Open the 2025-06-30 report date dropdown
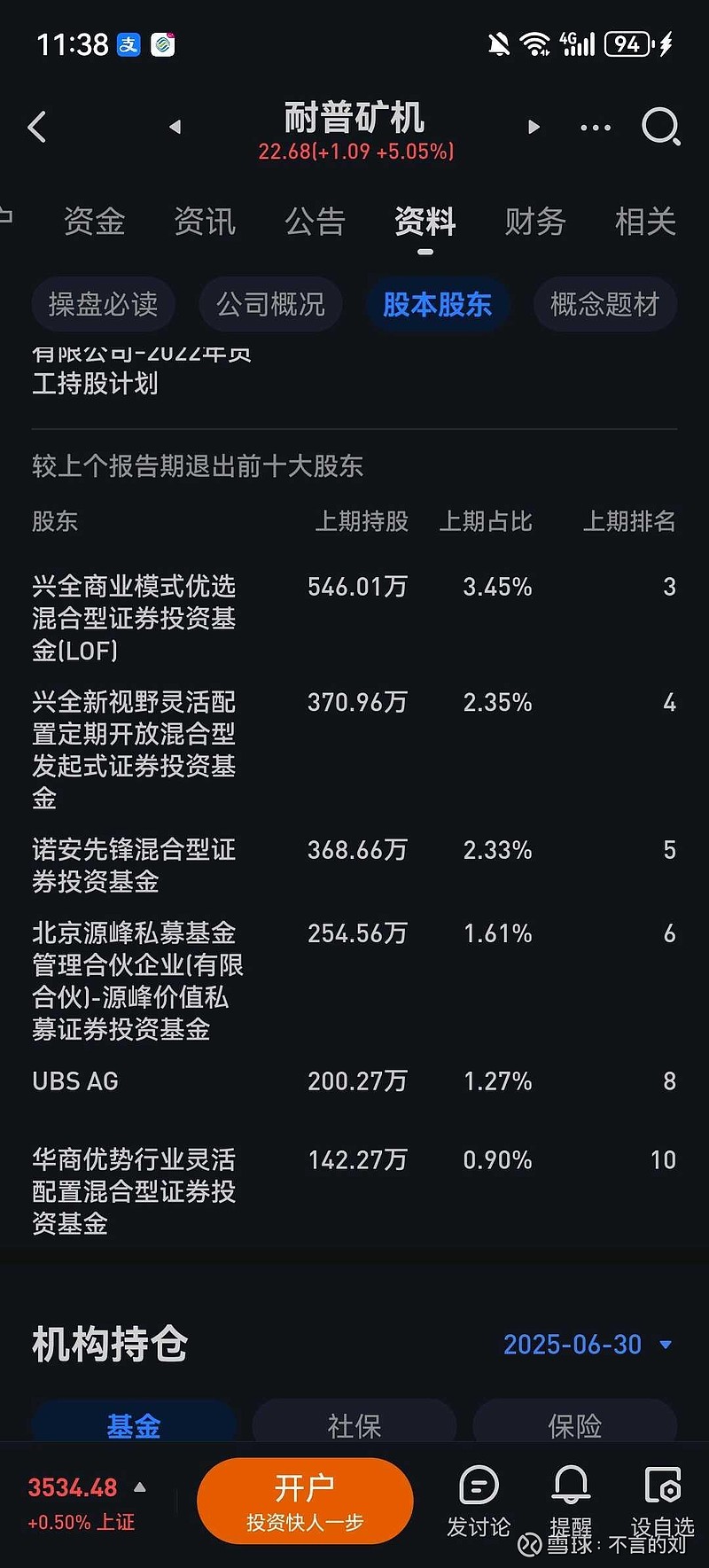This screenshot has height=1568, width=709. (588, 1345)
